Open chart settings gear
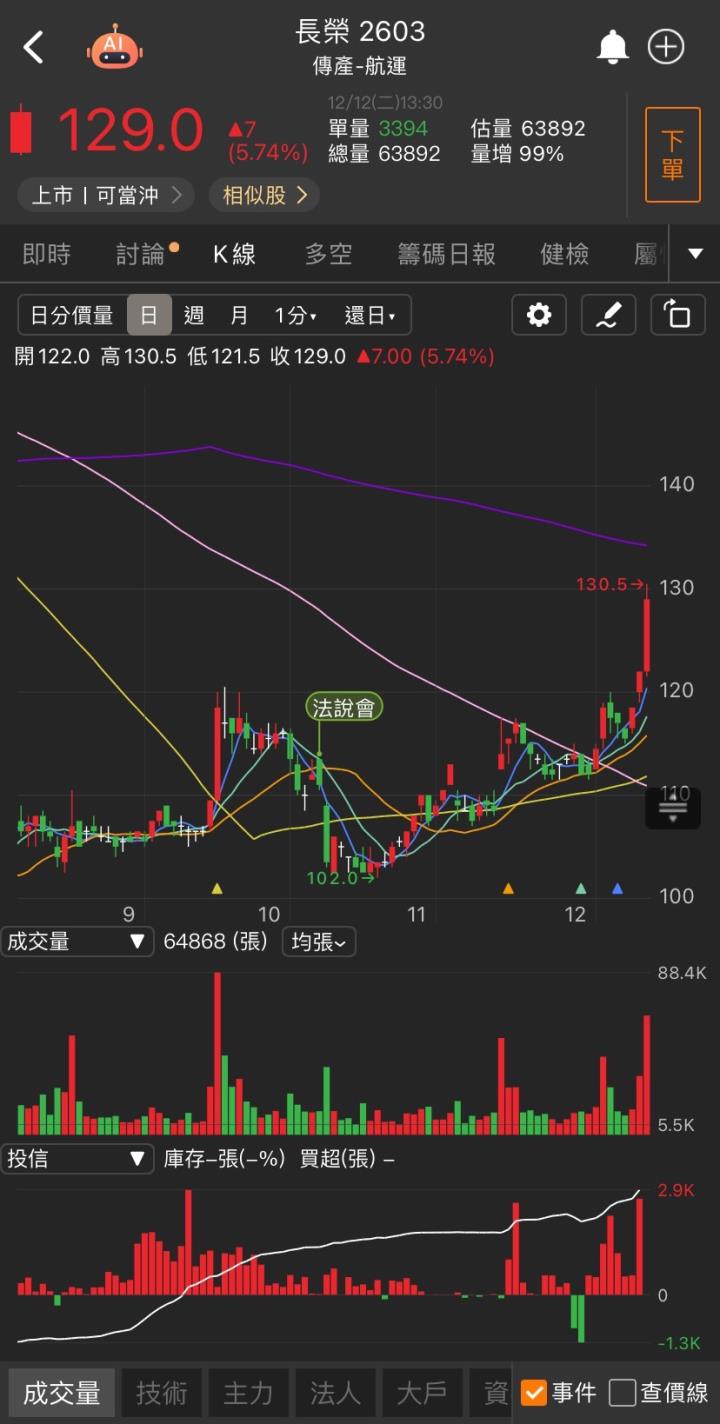Image resolution: width=720 pixels, height=1424 pixels. 539,316
